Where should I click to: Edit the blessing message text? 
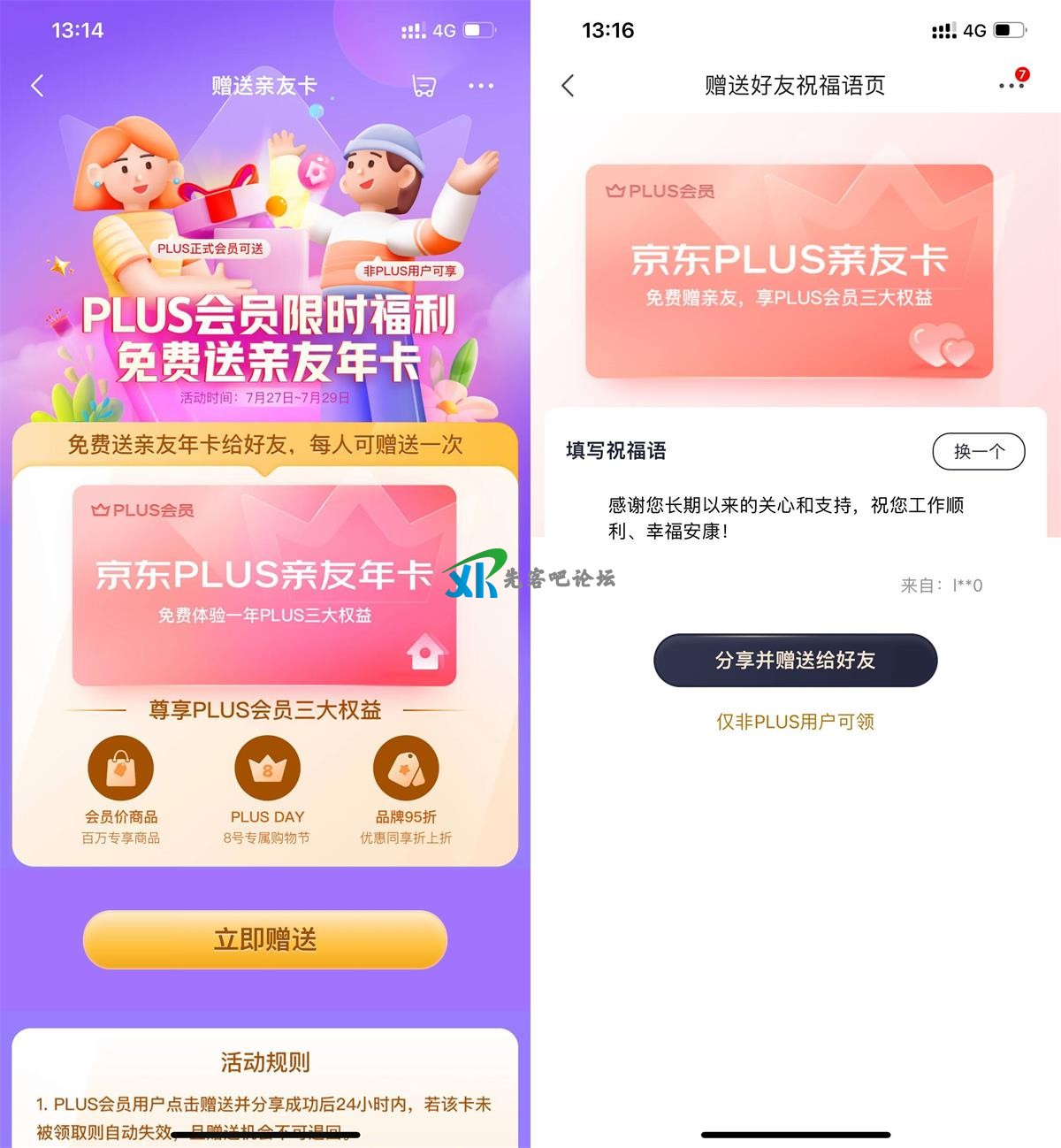(x=785, y=517)
